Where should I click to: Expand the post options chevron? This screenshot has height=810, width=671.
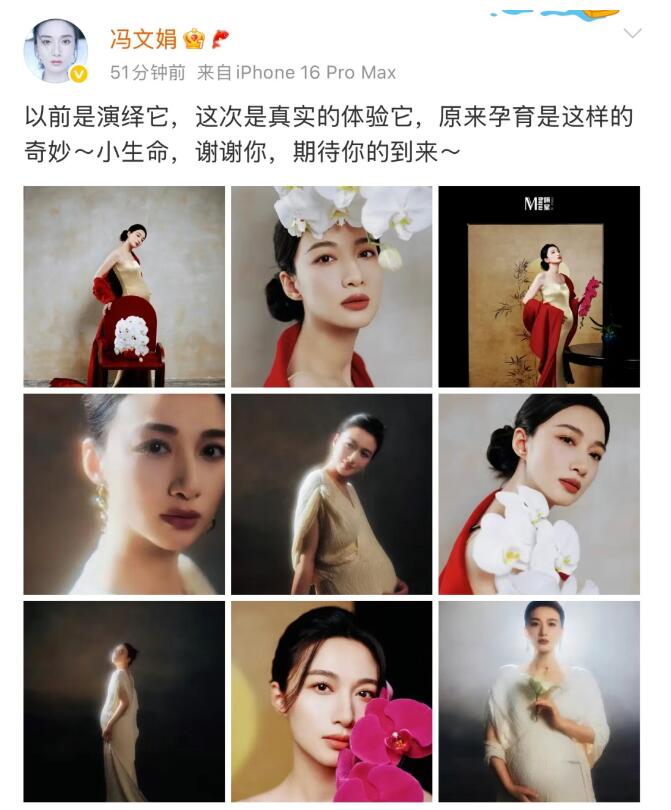(x=632, y=34)
